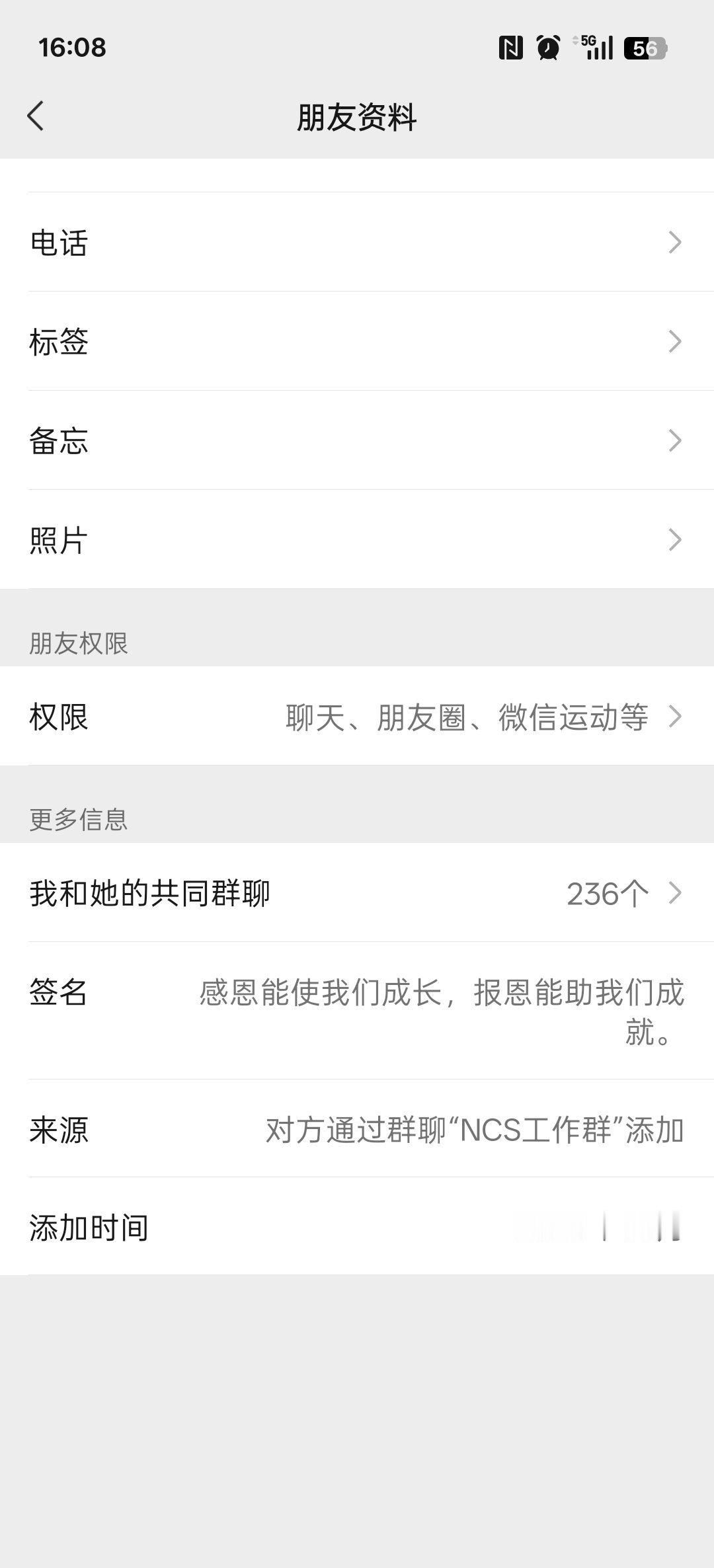This screenshot has height=1568, width=714.
Task: Open the 权限 permissions settings
Action: (x=357, y=717)
